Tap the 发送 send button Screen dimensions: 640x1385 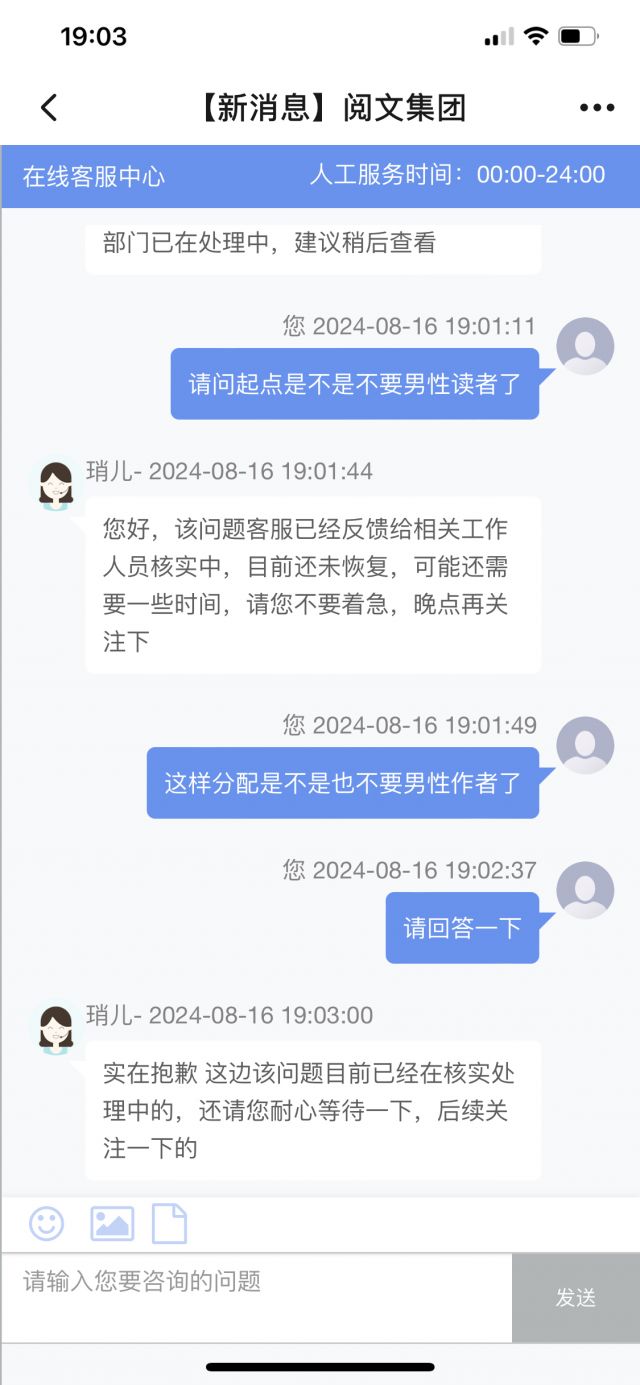point(576,1298)
